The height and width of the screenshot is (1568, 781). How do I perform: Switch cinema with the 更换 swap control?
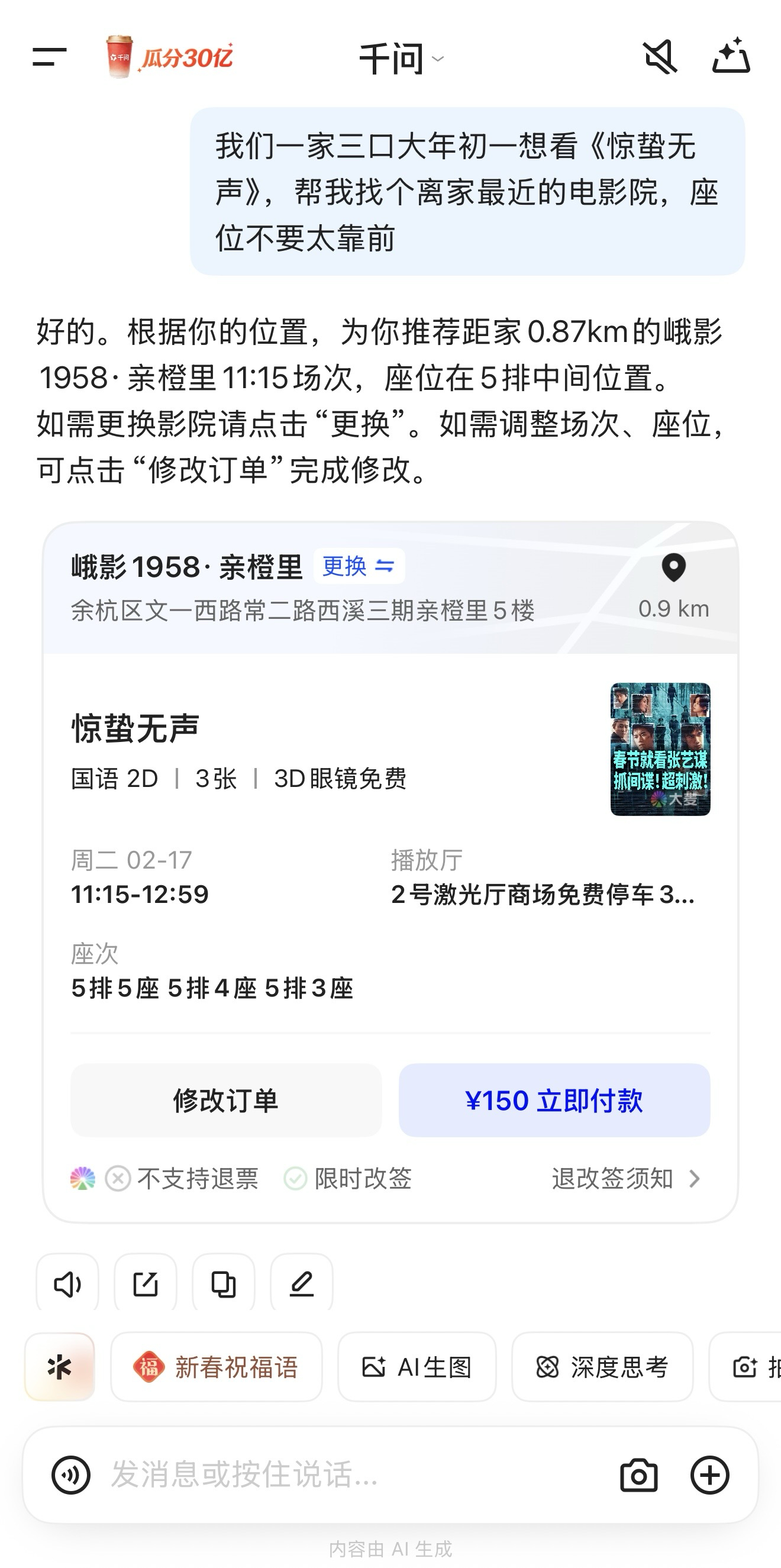[358, 566]
